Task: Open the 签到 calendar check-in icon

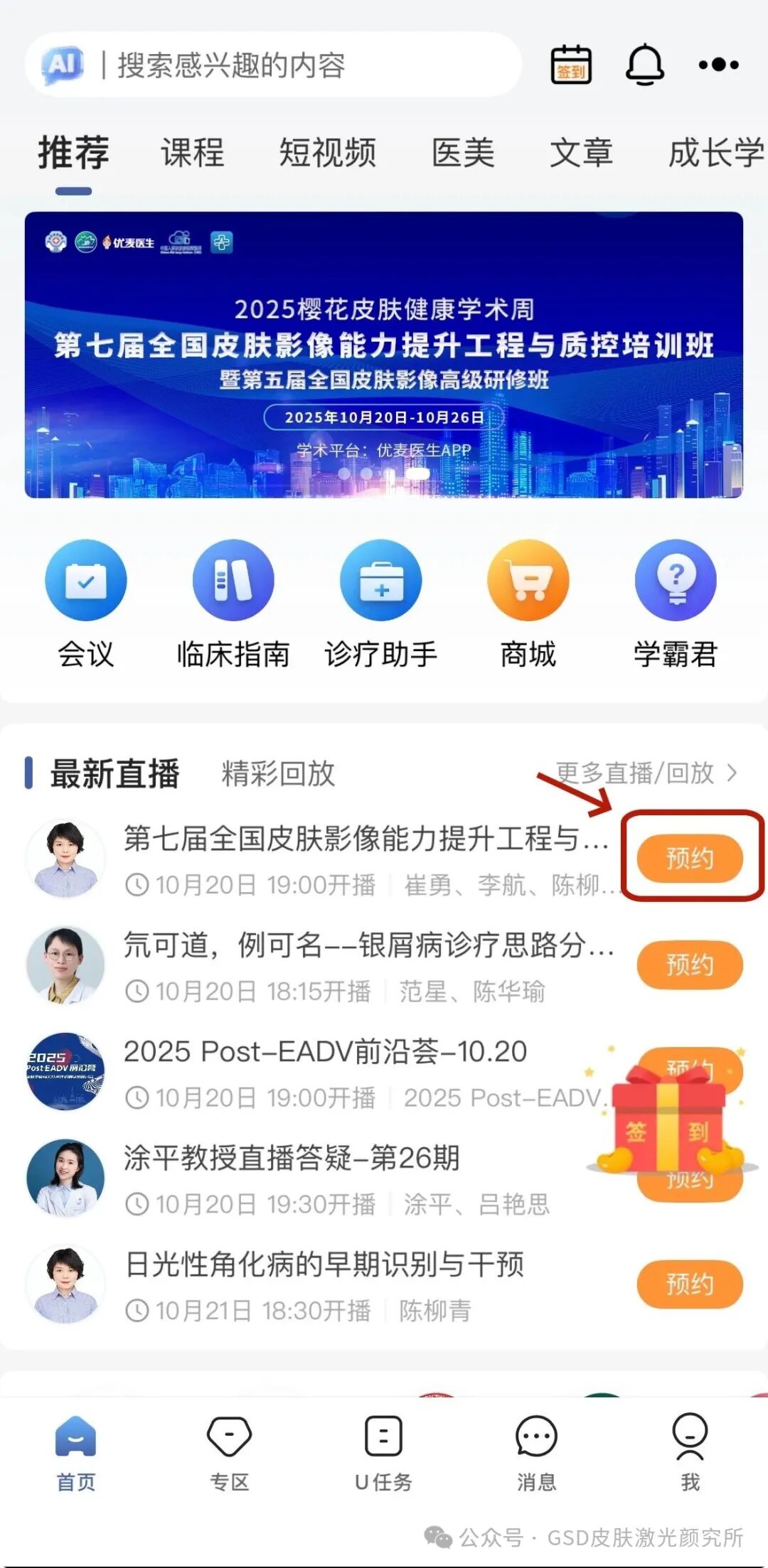Action: (571, 65)
